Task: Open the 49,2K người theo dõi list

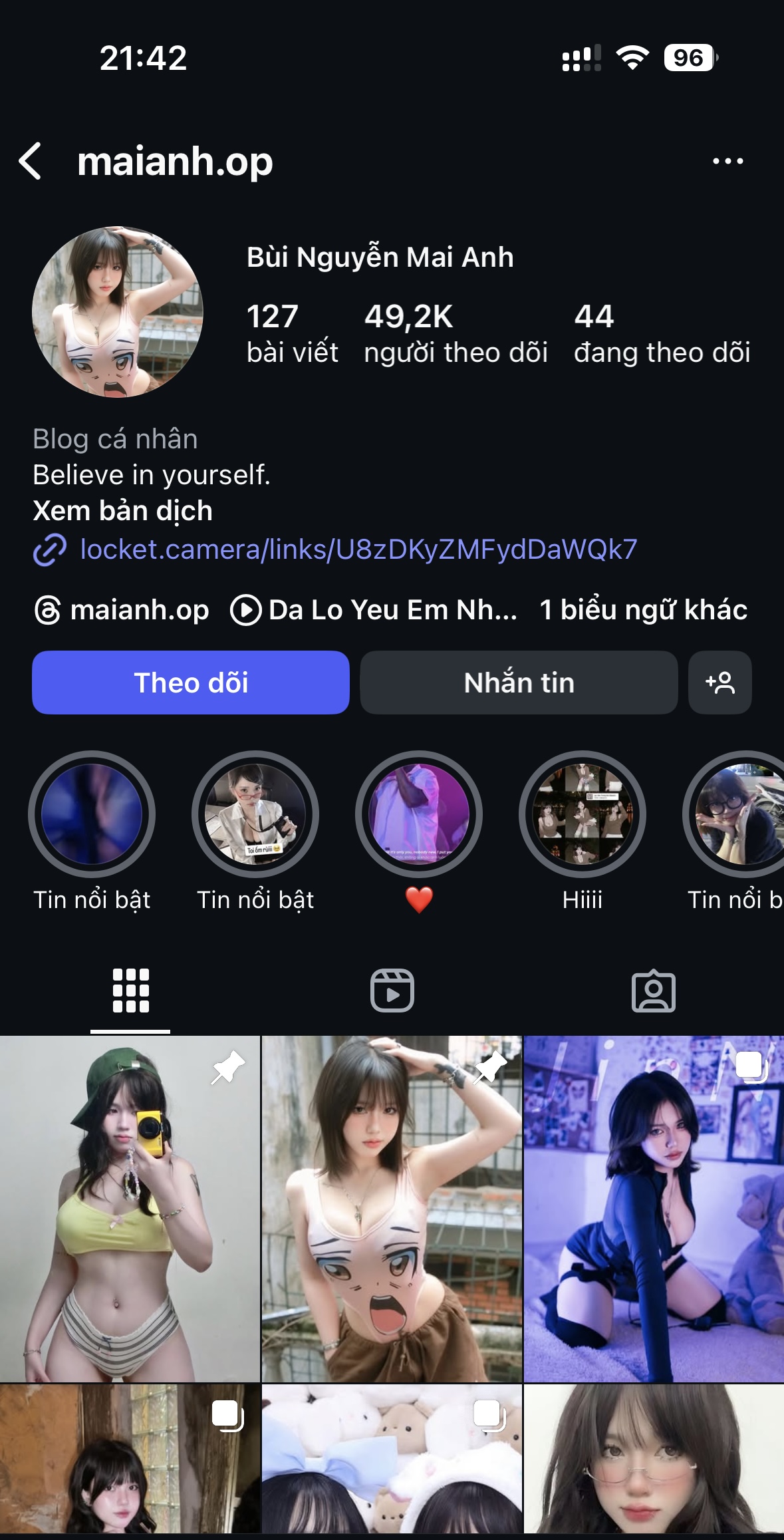Action: [x=456, y=333]
